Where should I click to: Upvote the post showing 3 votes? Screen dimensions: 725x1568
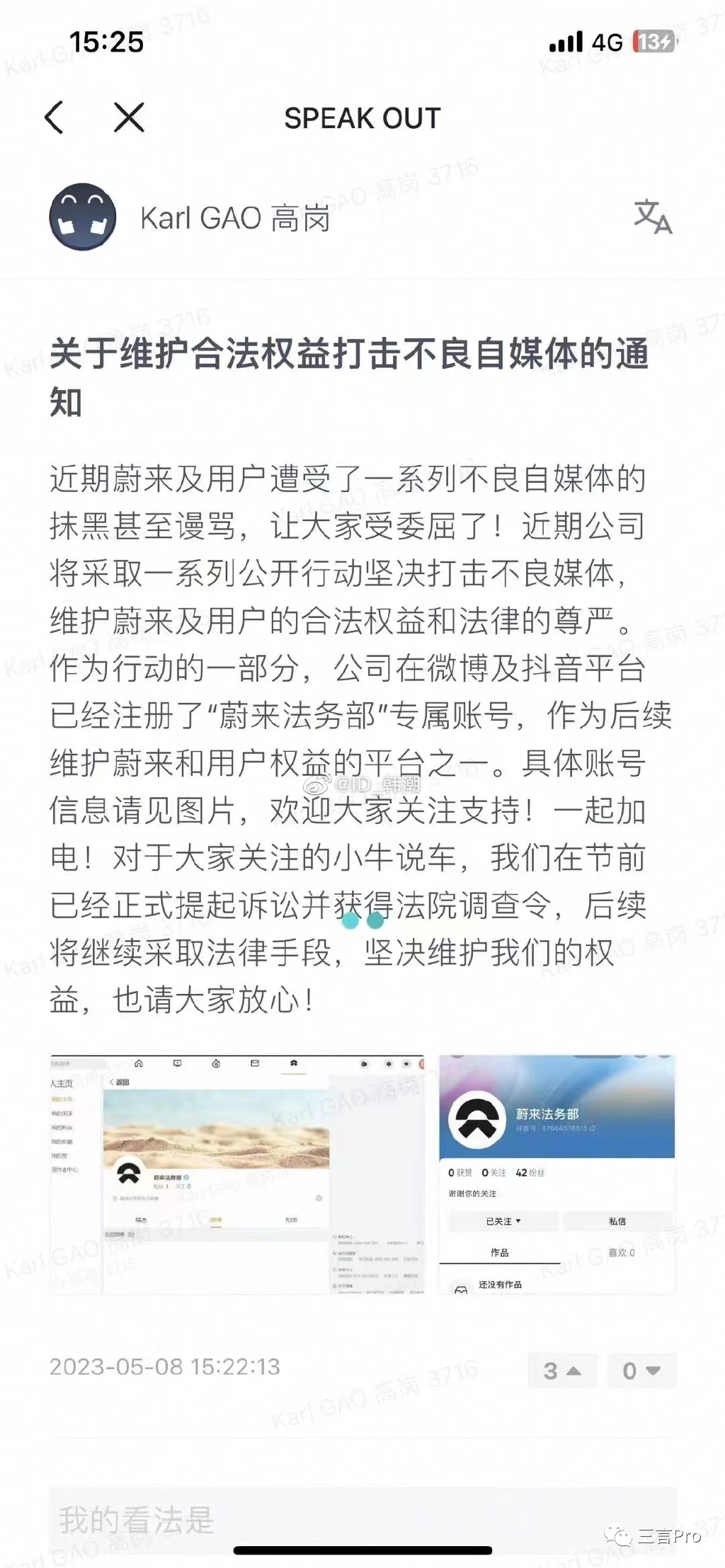pos(563,1371)
